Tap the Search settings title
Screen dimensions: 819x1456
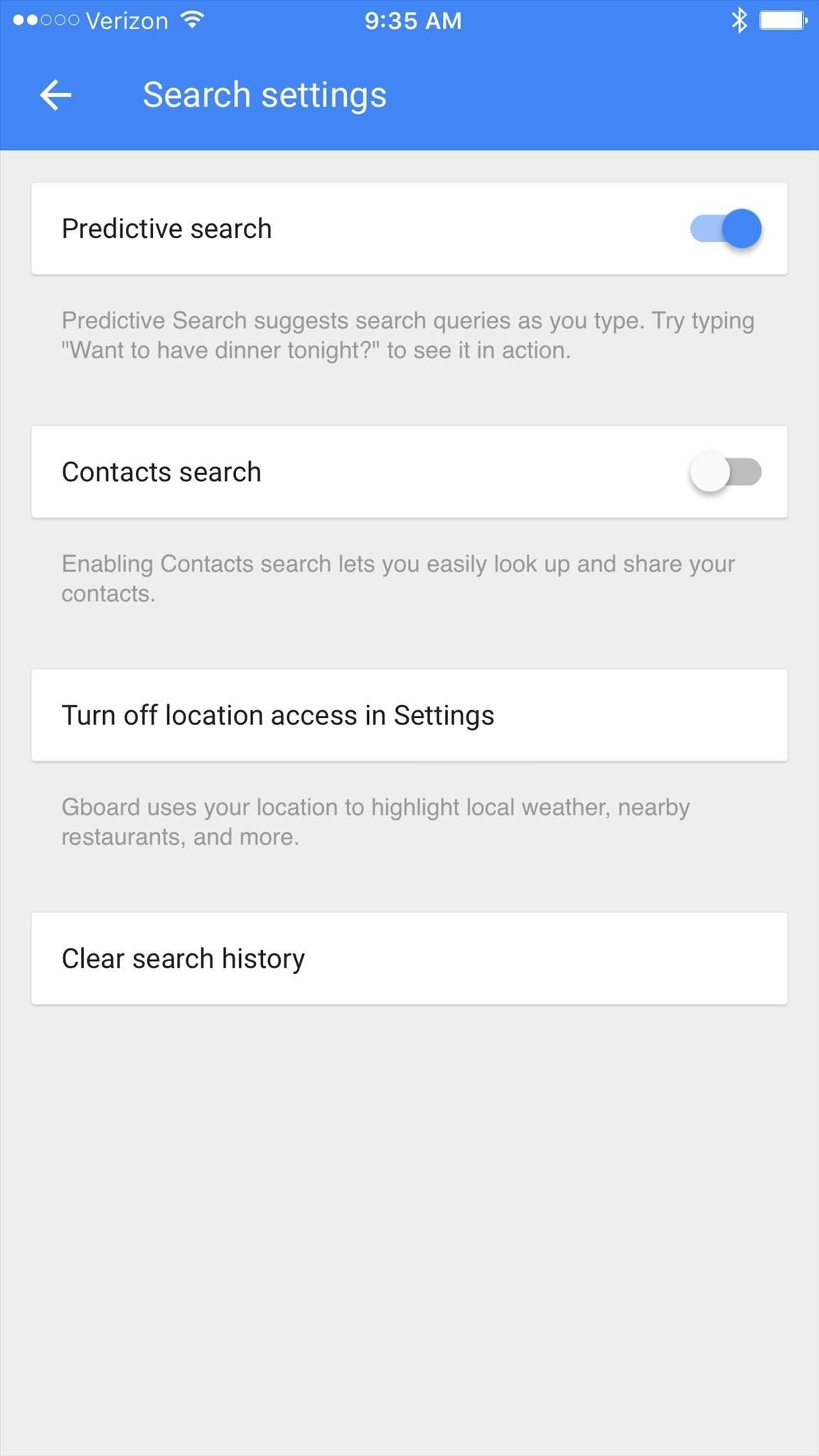[264, 95]
